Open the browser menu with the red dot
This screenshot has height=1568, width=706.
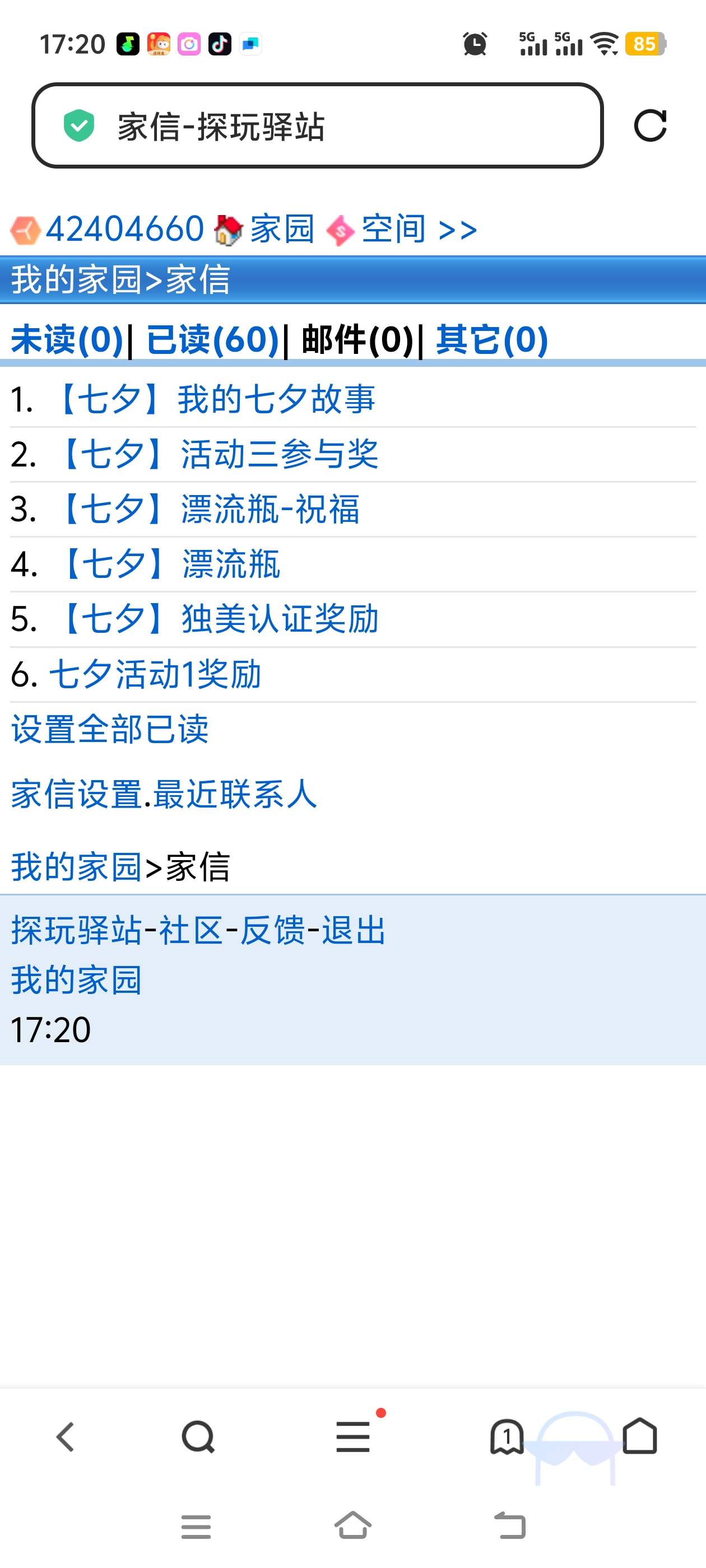pos(354,1437)
